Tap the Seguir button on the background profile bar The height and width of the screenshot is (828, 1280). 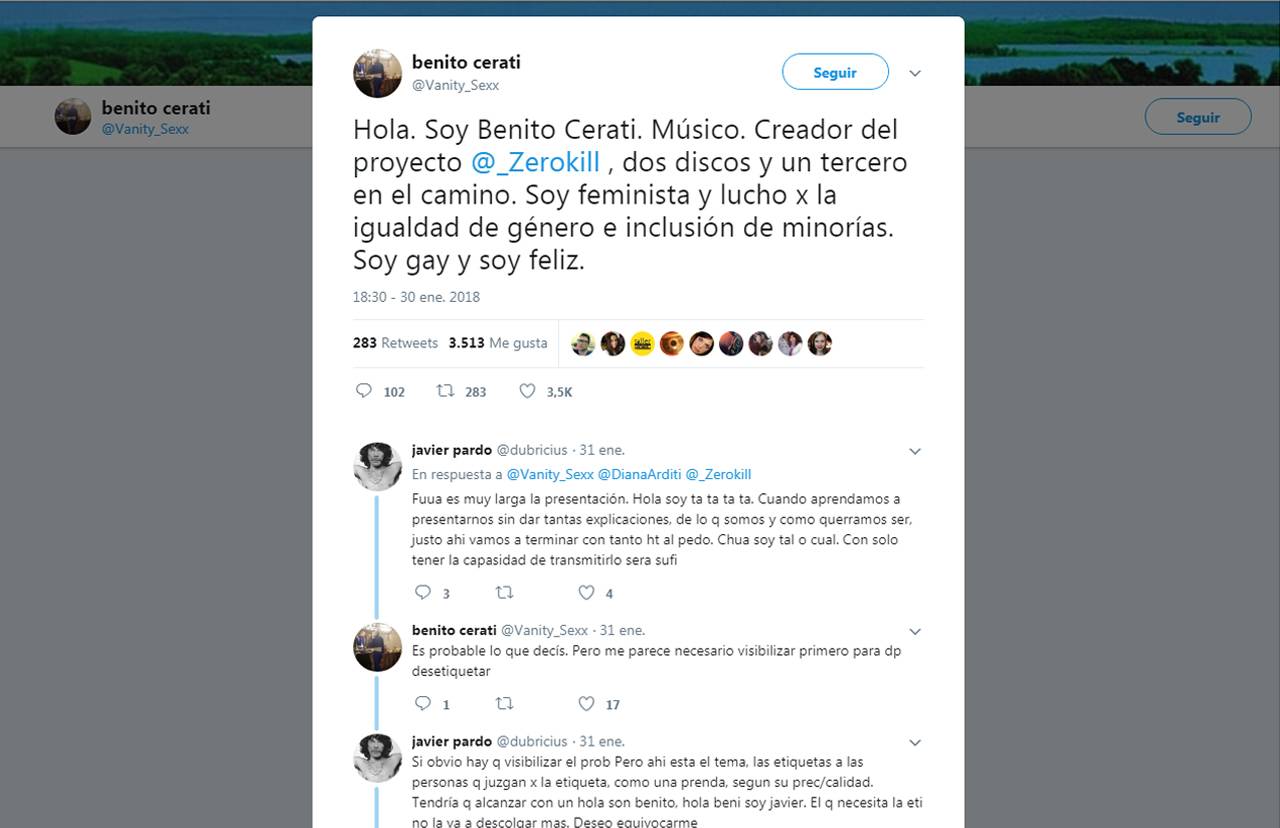click(x=1197, y=117)
